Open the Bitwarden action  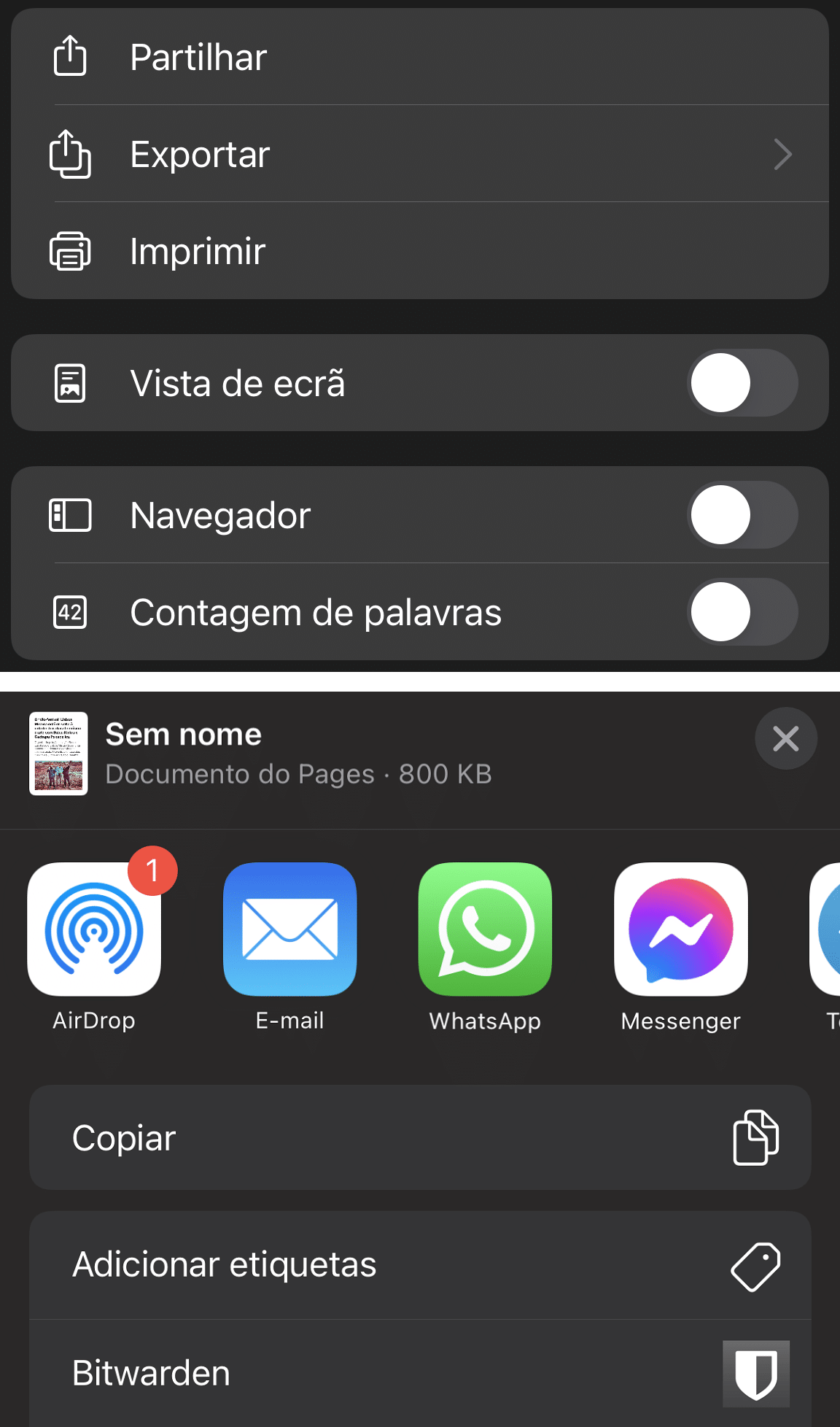click(420, 1373)
